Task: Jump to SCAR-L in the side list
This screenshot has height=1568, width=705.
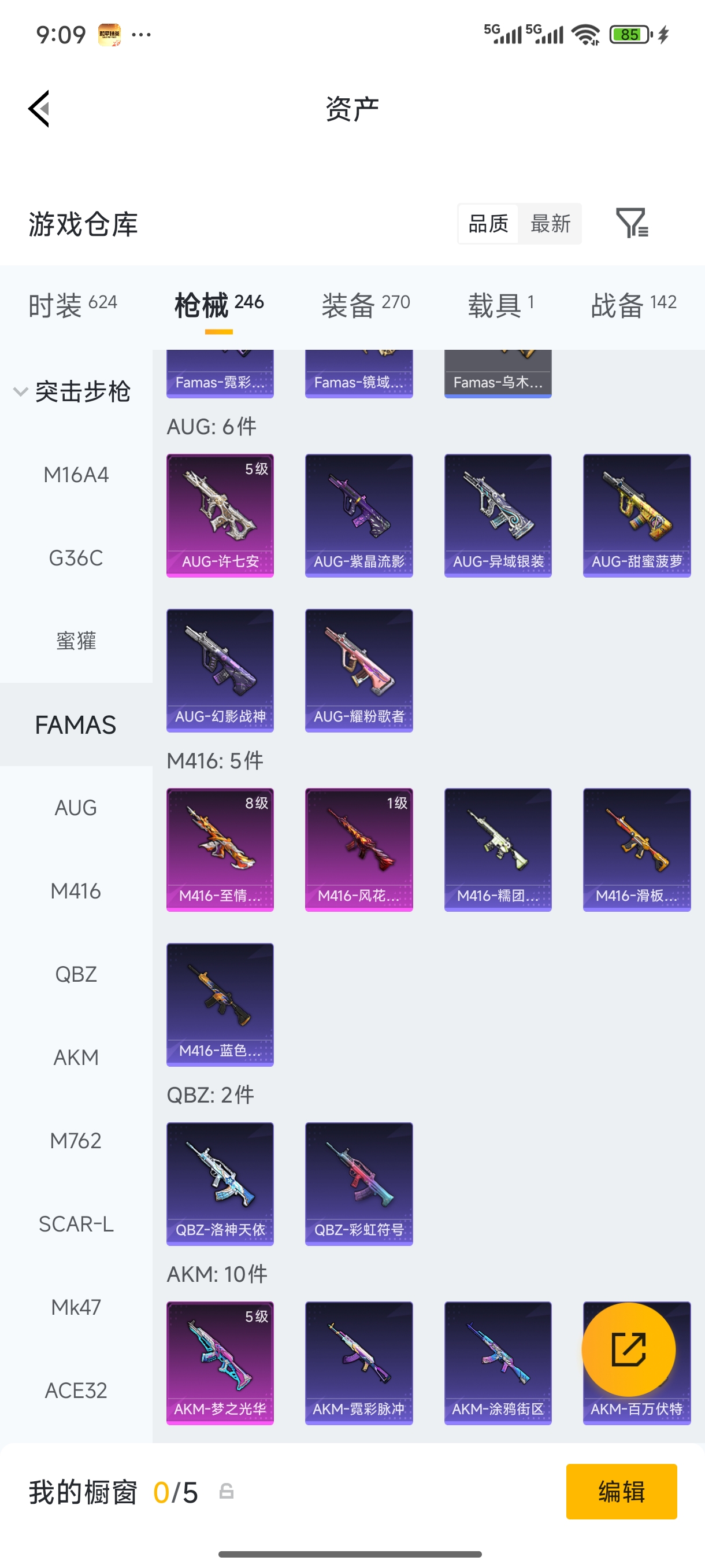Action: pos(76,1223)
